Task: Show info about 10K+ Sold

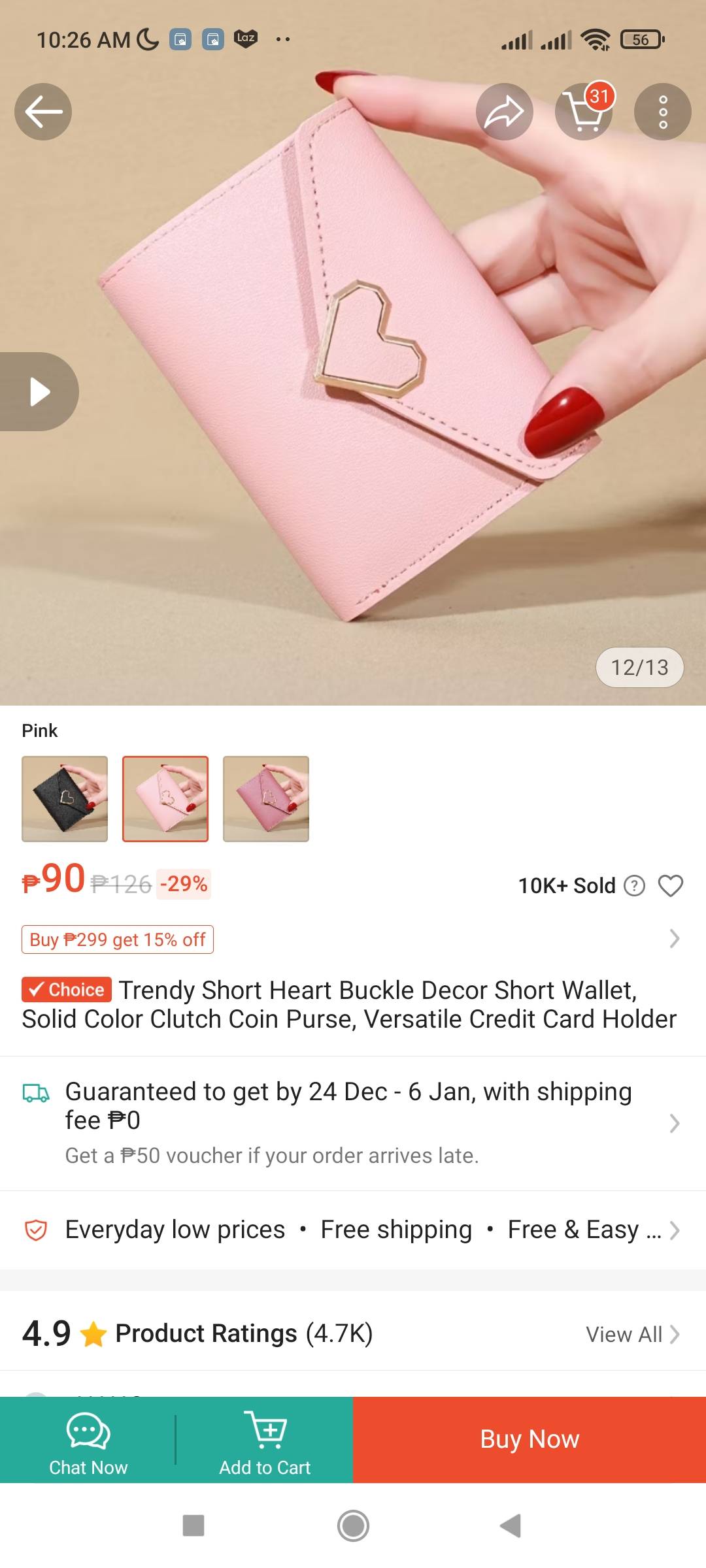Action: 634,886
